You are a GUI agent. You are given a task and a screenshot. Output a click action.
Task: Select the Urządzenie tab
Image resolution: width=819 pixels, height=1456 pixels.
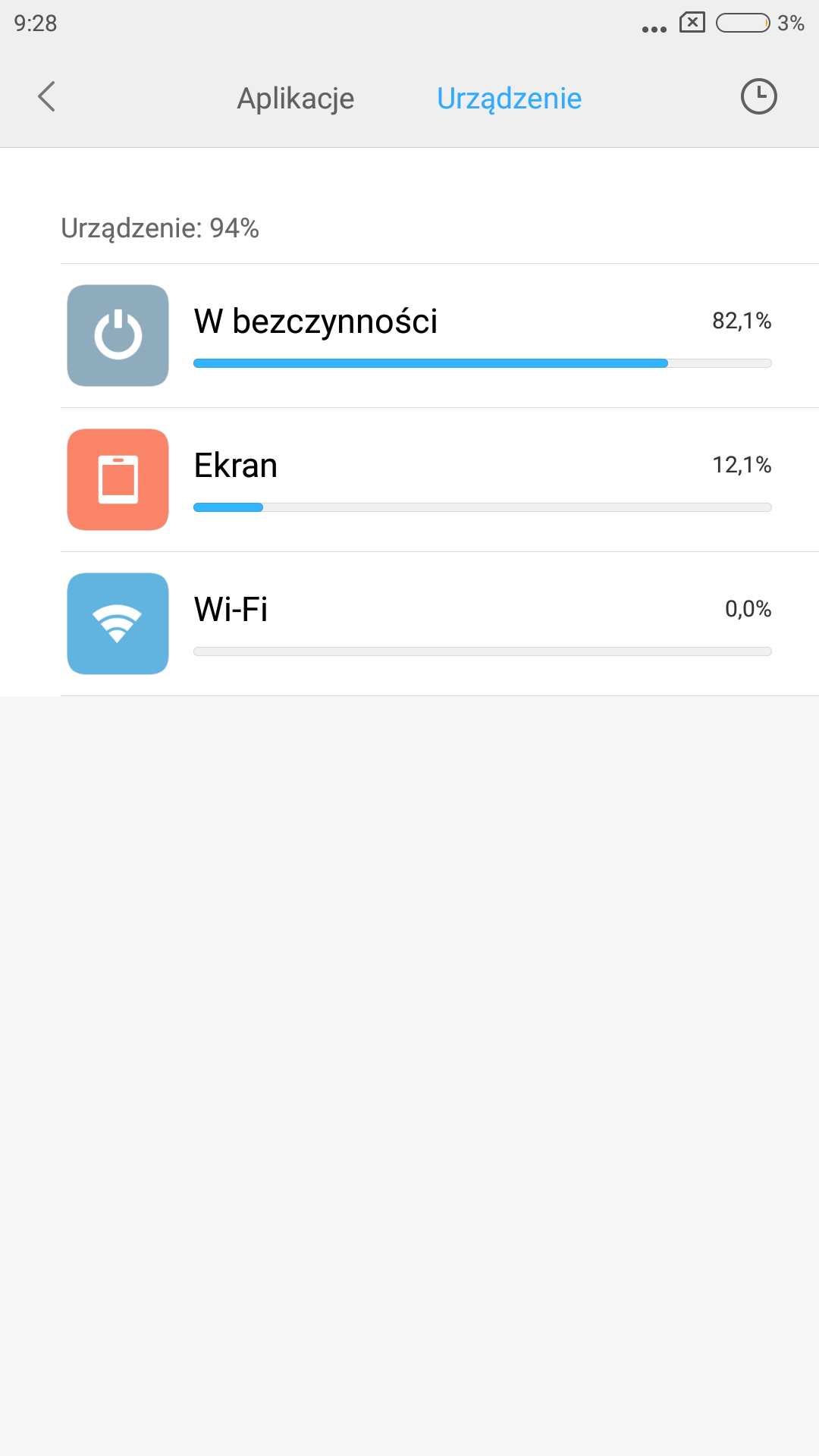509,99
